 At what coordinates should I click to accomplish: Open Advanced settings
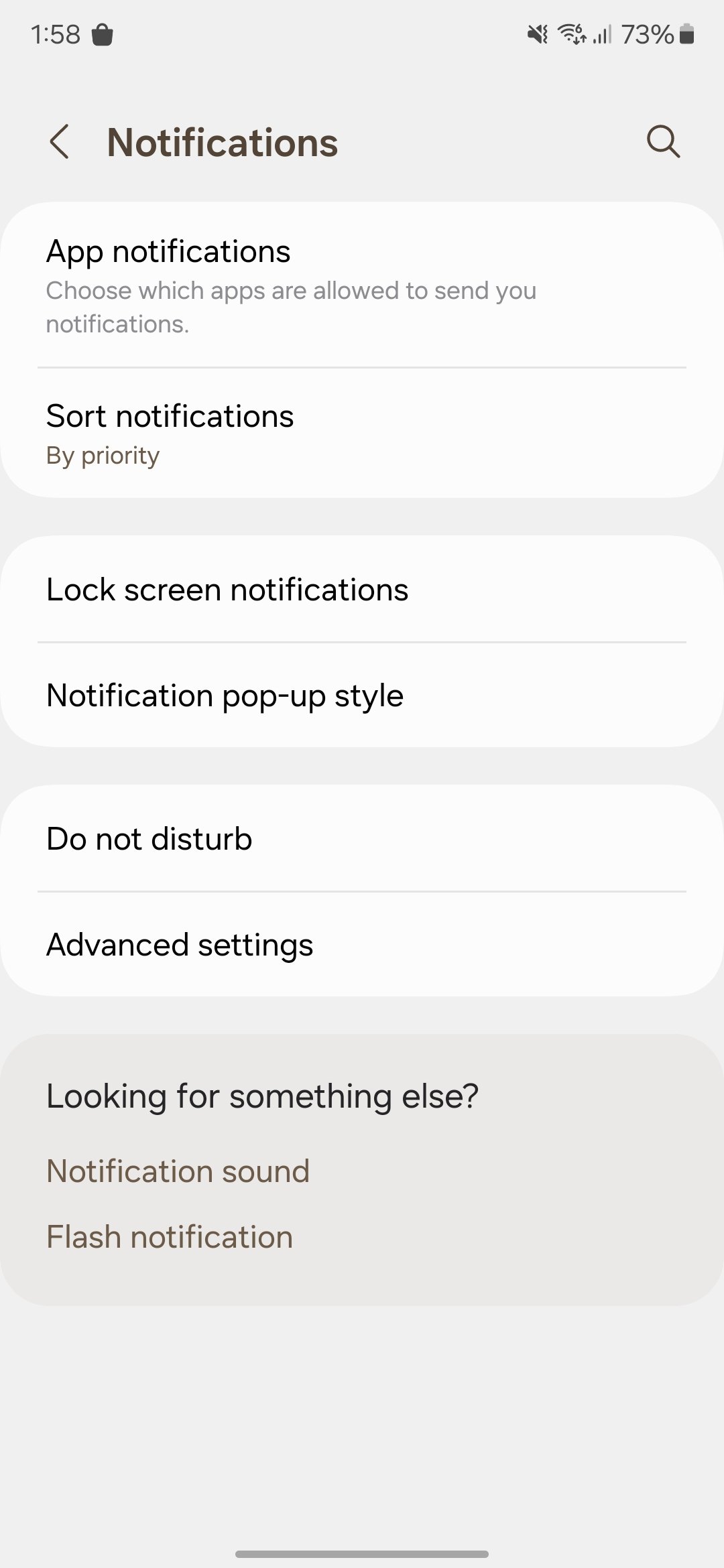362,945
